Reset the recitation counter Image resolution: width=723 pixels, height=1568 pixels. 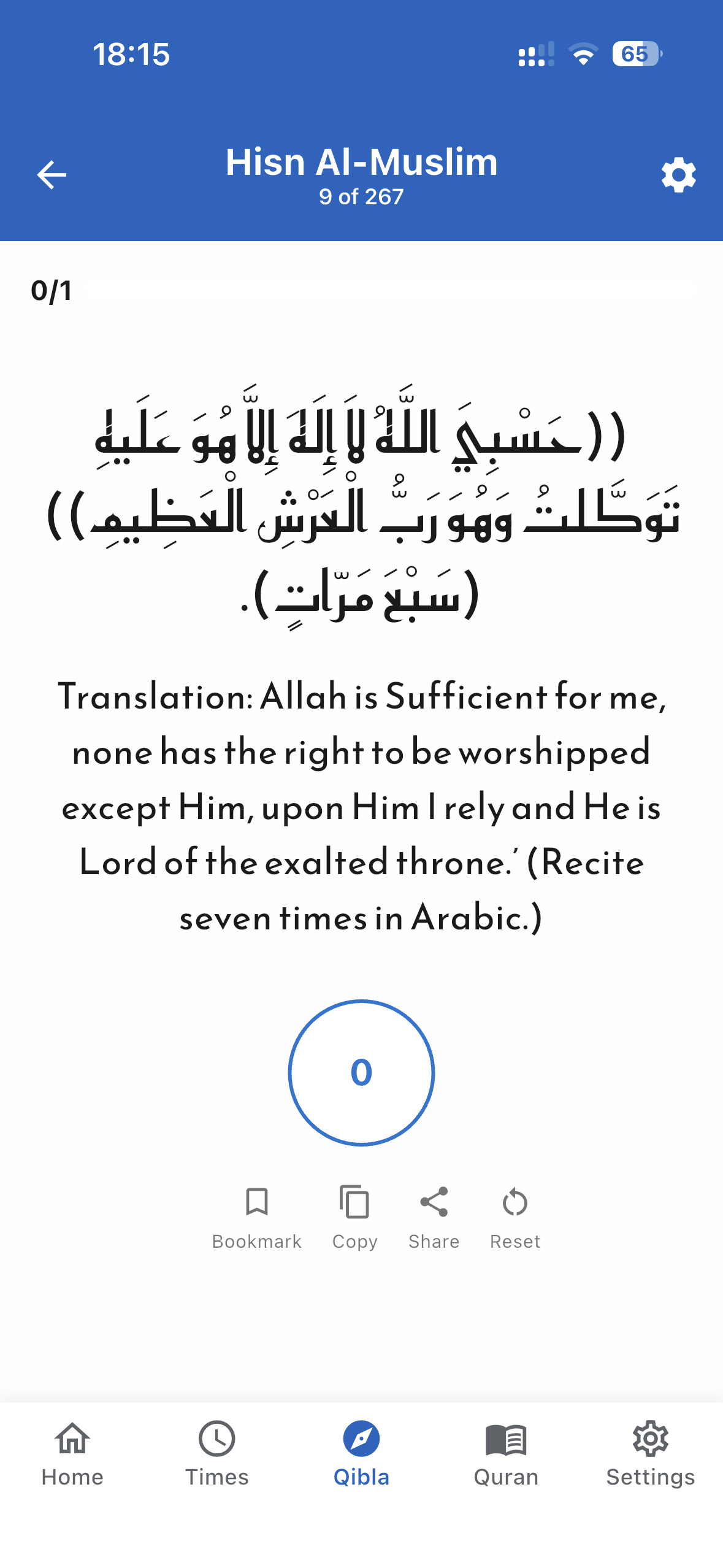[515, 1218]
